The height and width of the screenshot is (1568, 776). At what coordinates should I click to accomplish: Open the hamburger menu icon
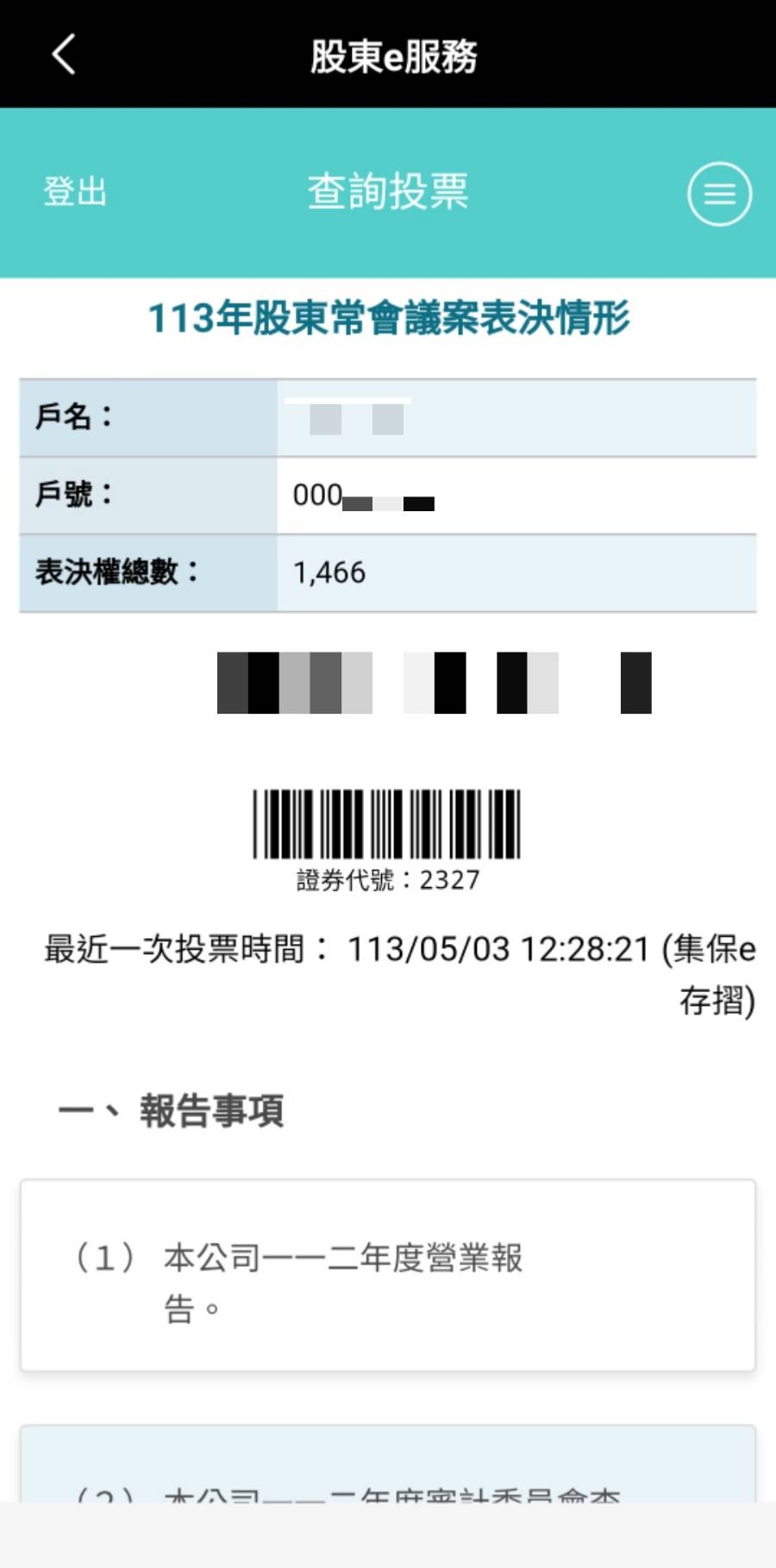(720, 193)
